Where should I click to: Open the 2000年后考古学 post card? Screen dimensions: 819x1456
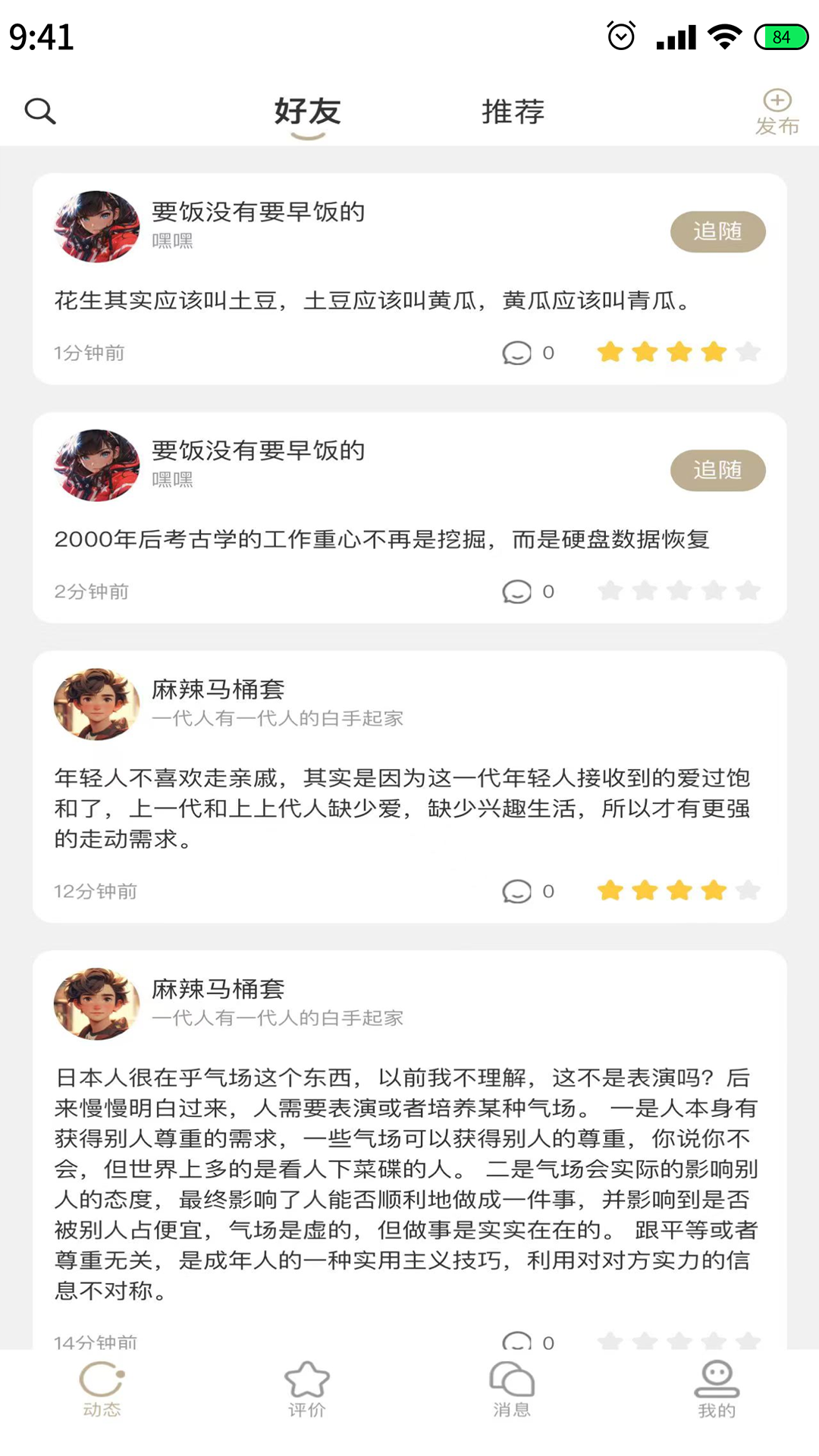pyautogui.click(x=383, y=540)
